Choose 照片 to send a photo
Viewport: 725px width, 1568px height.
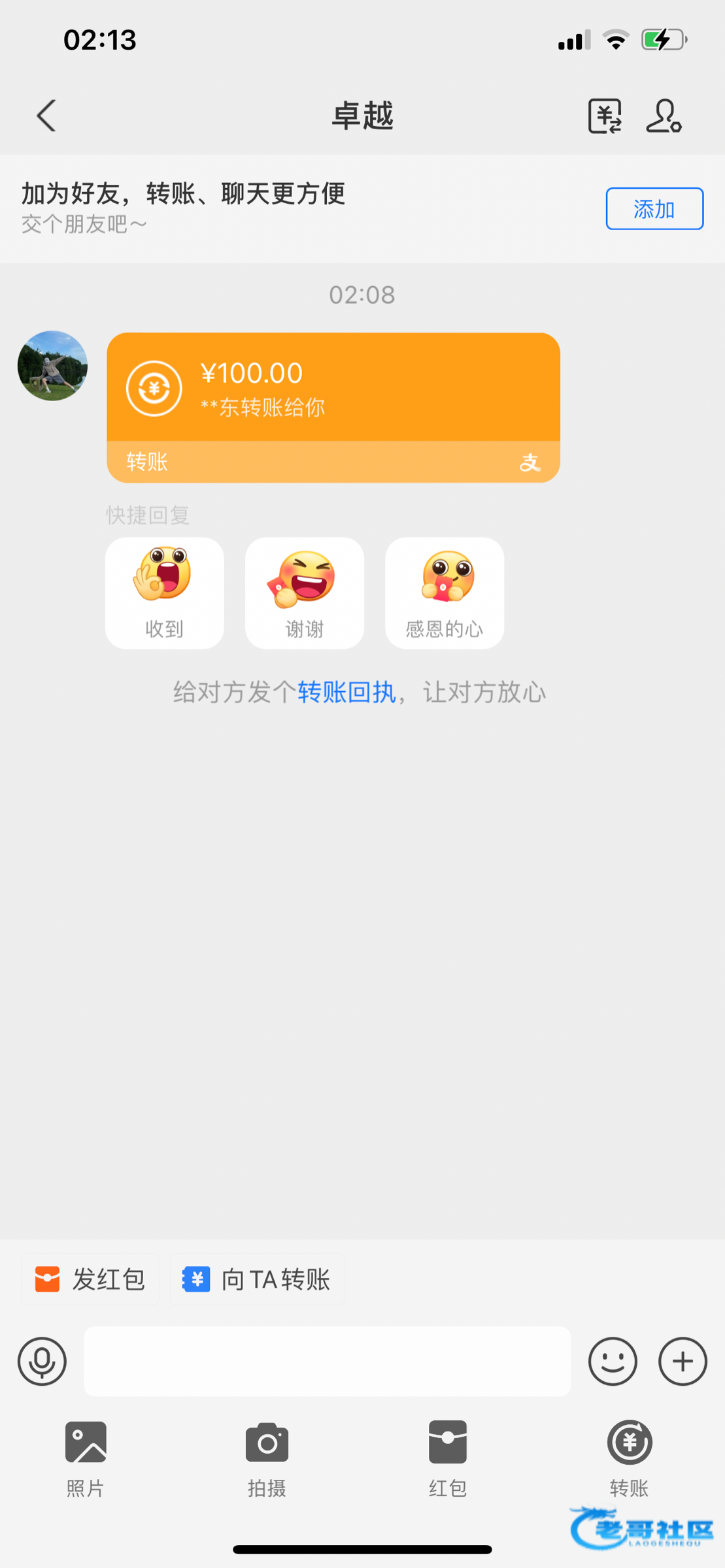tap(86, 1458)
